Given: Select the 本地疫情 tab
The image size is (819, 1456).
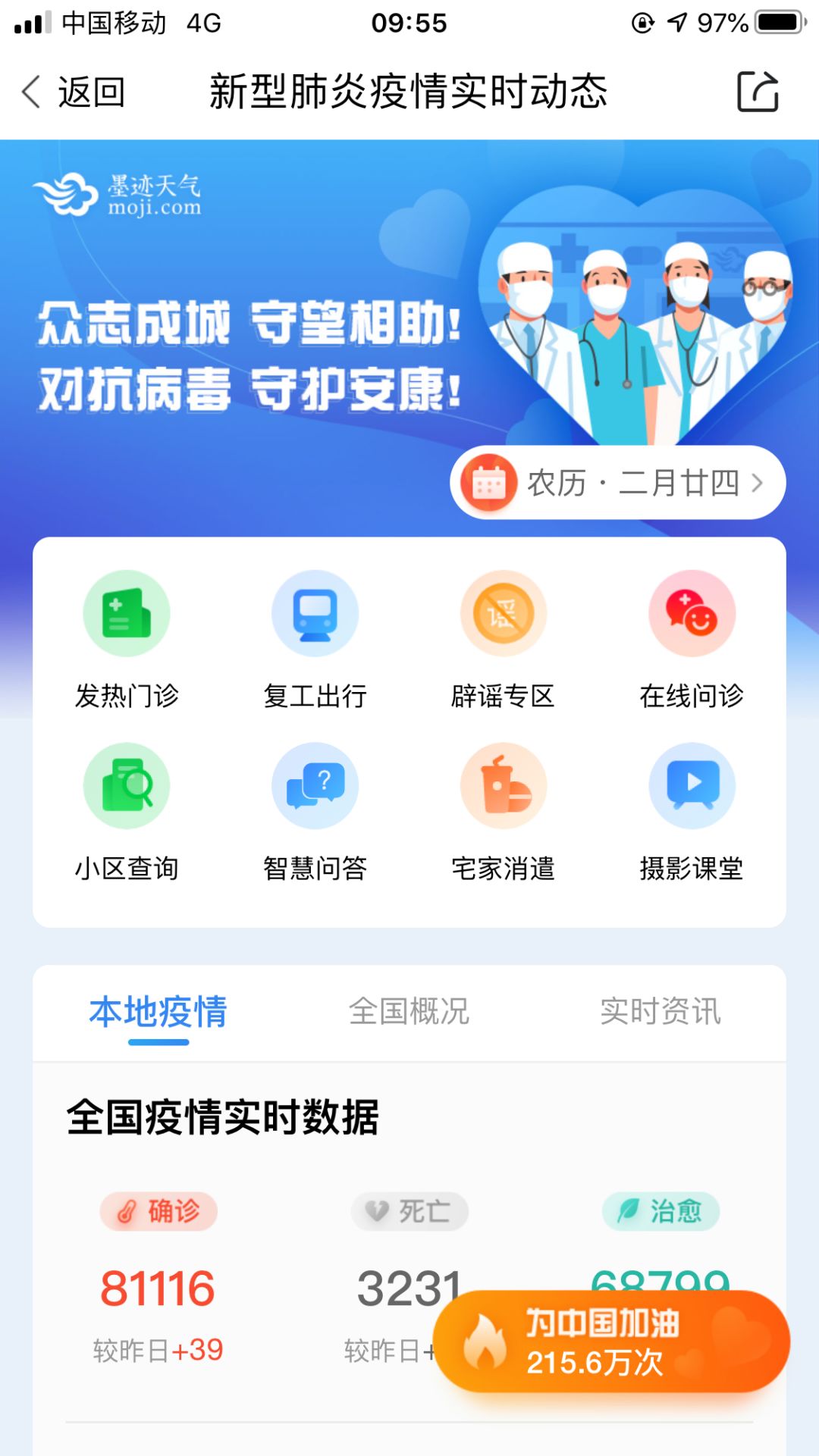Looking at the screenshot, I should pyautogui.click(x=158, y=1012).
